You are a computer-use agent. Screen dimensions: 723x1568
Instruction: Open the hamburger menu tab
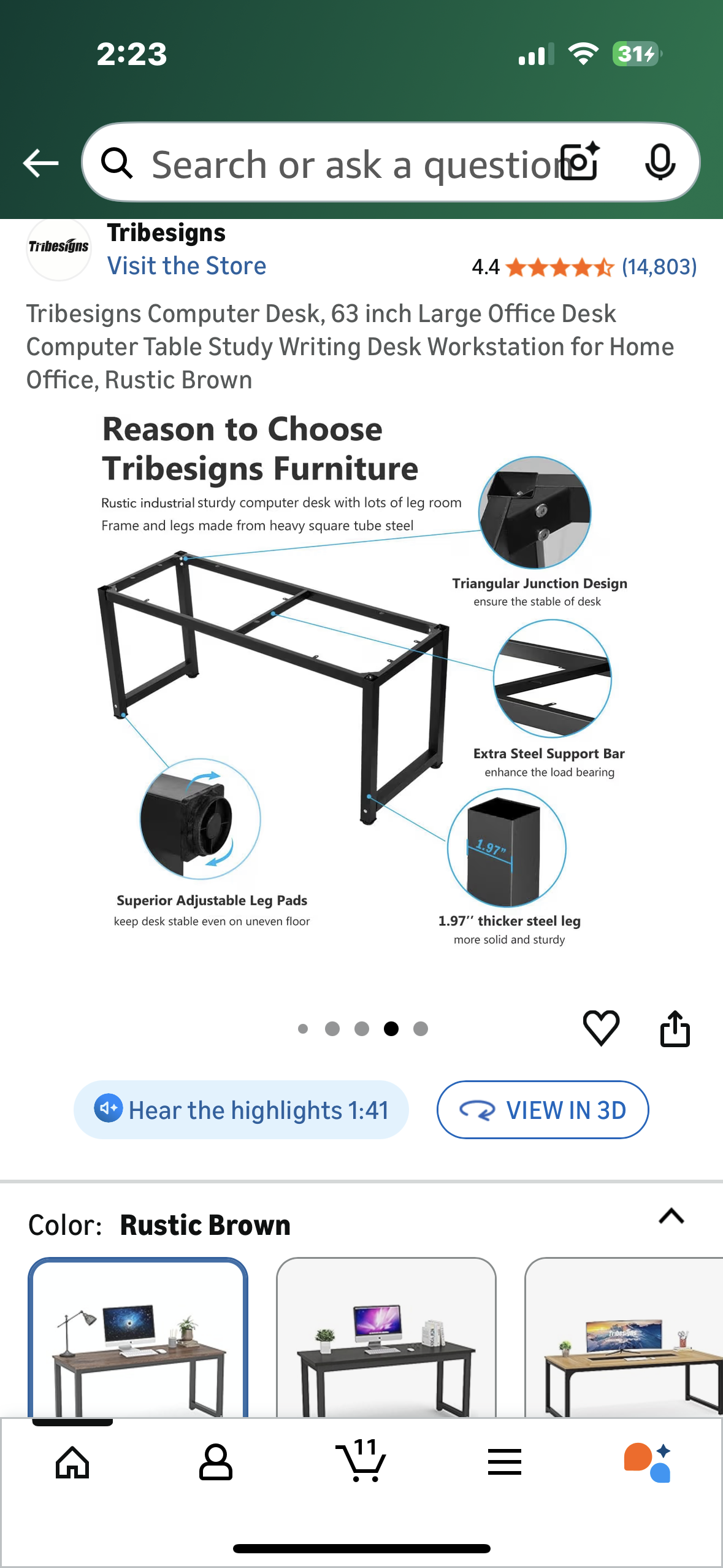(x=505, y=1462)
